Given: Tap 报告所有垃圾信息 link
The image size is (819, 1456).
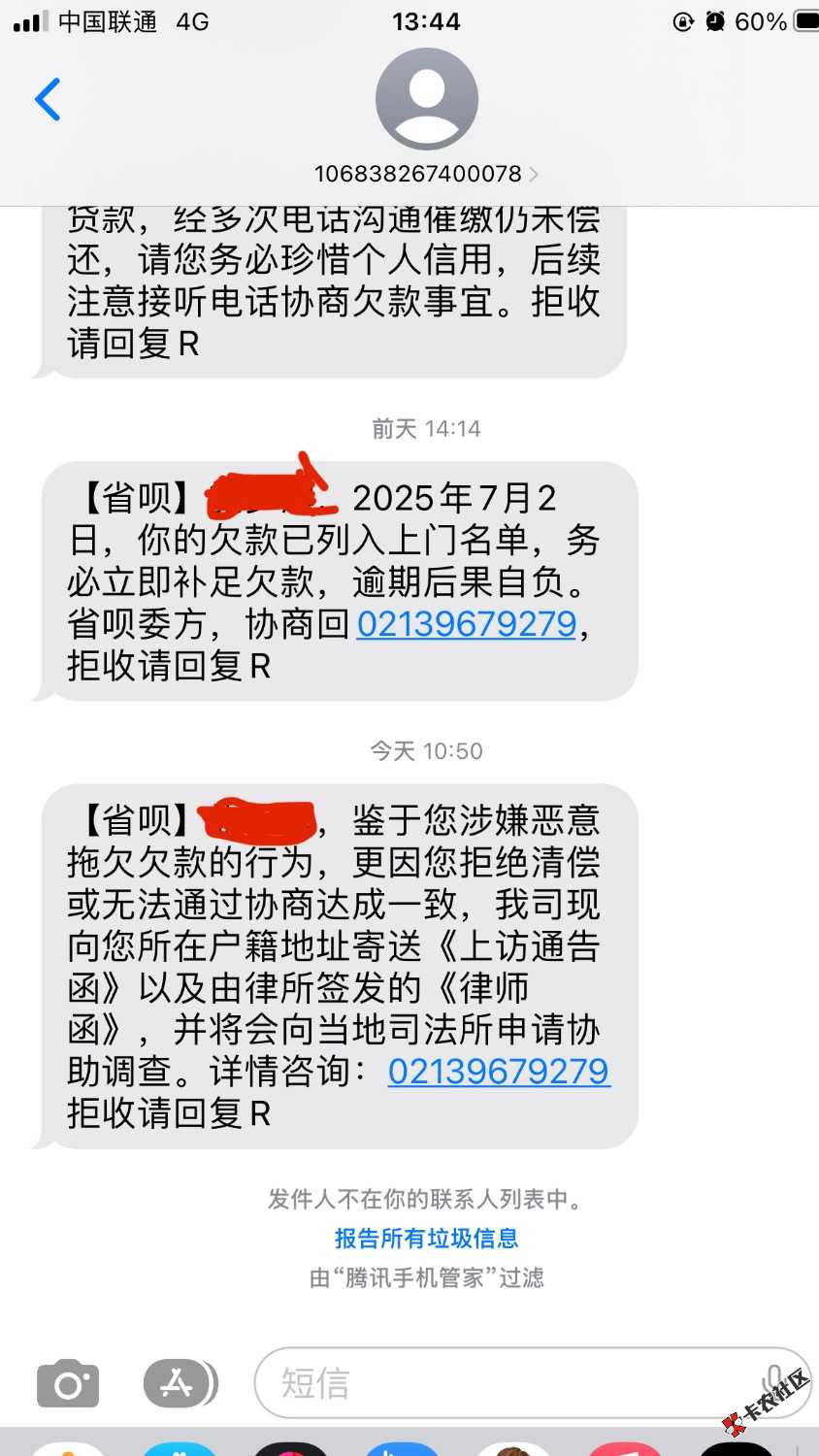Looking at the screenshot, I should (x=426, y=1239).
